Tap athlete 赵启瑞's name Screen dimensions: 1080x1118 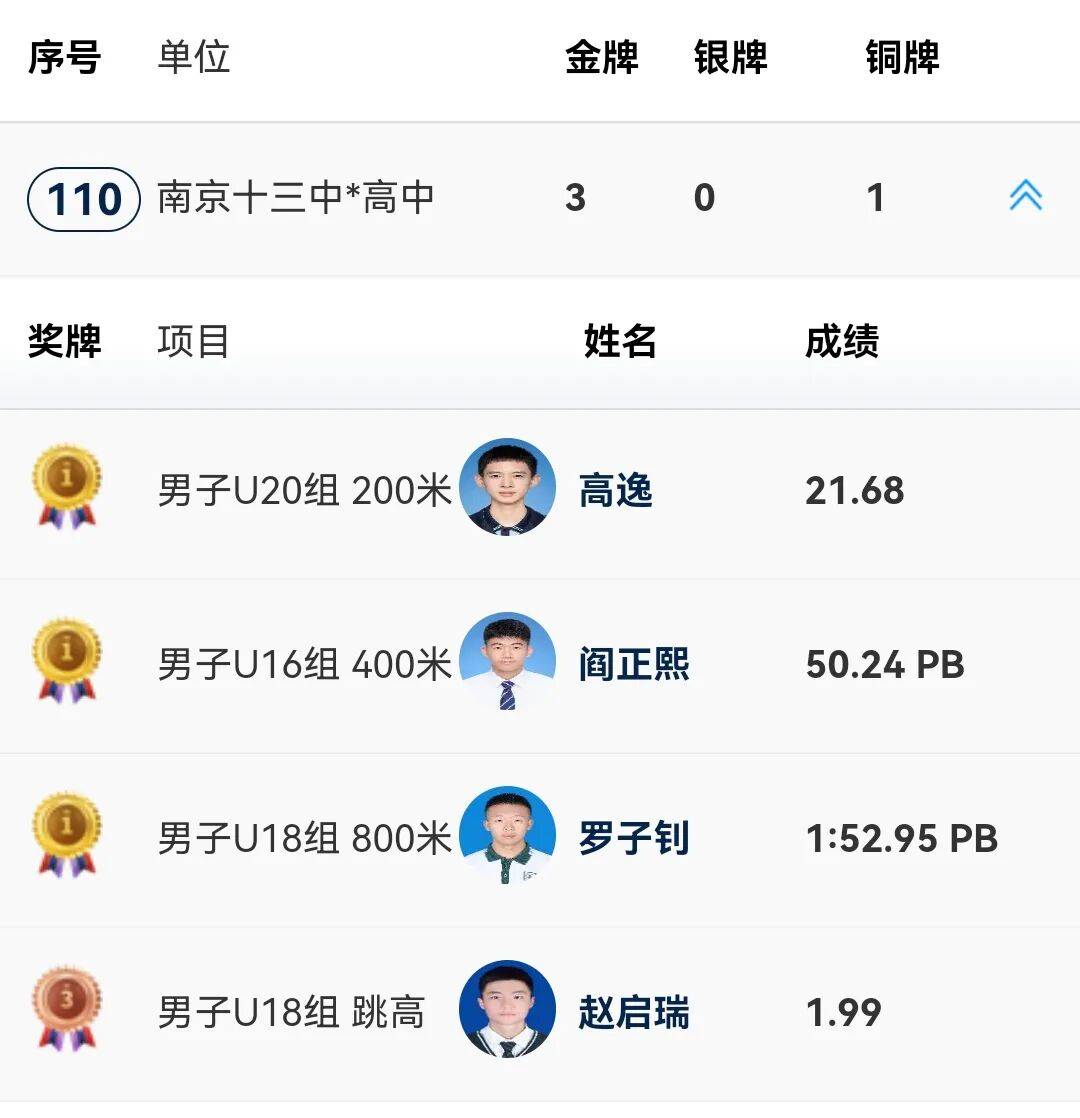[633, 1013]
